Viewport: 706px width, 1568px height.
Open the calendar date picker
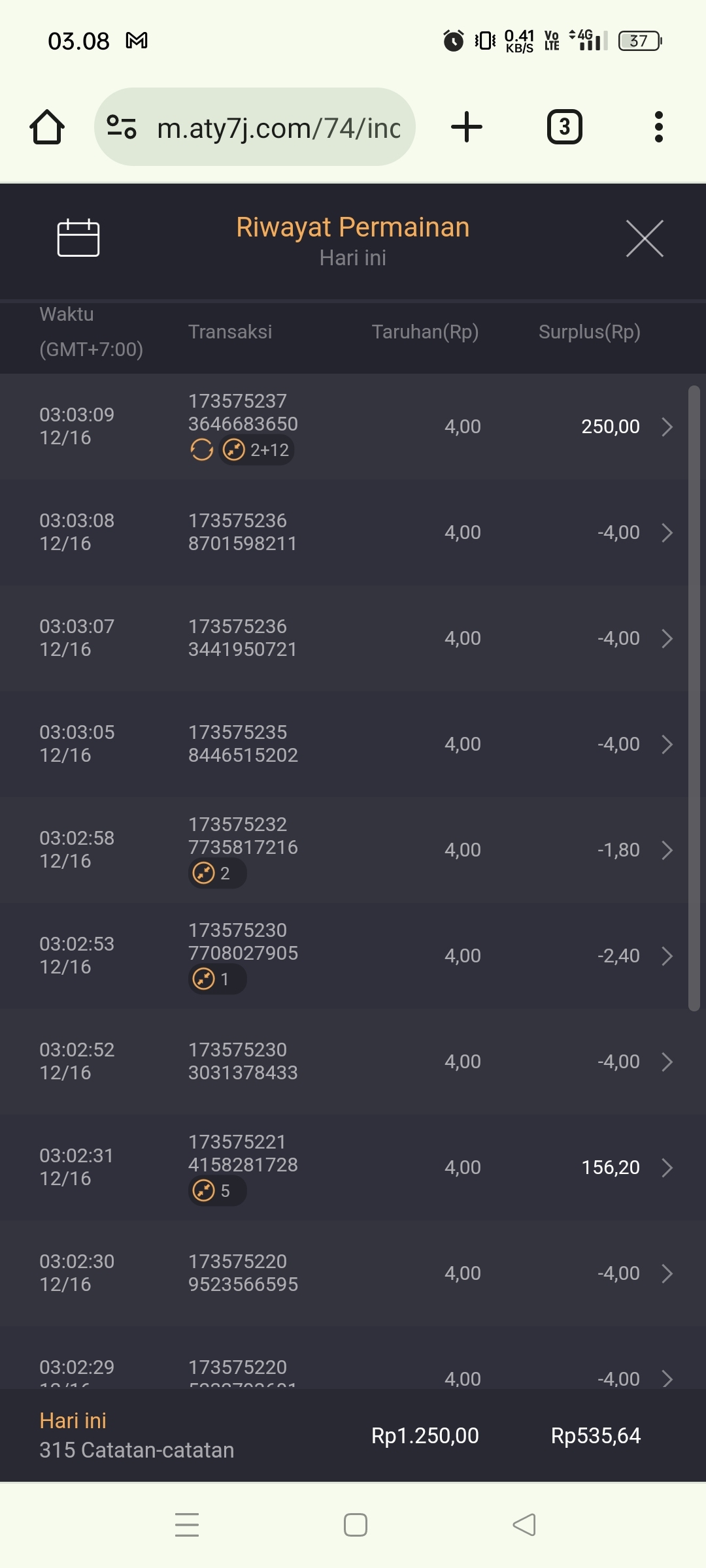[x=78, y=238]
